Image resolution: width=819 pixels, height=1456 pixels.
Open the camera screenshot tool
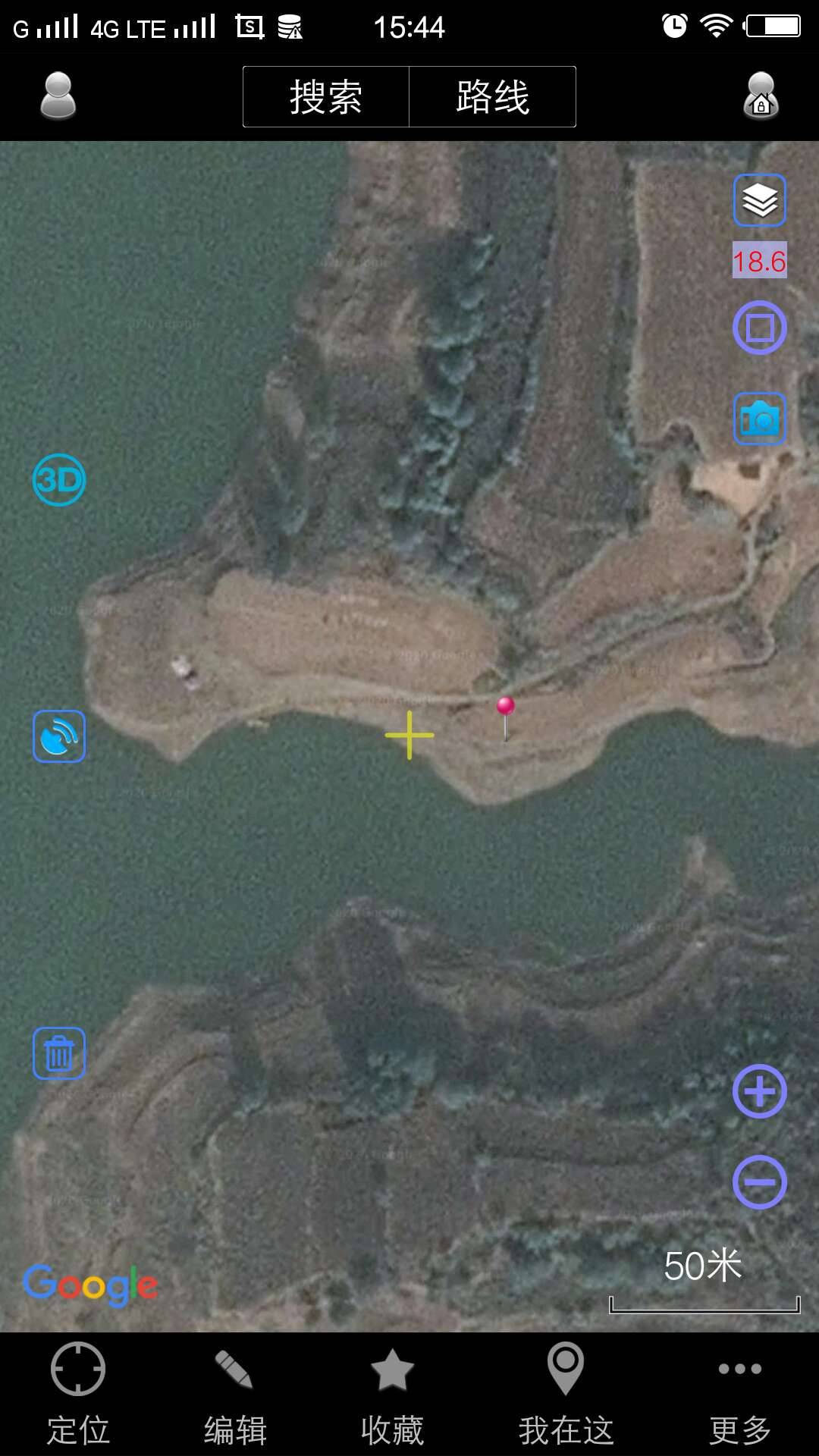coord(759,419)
